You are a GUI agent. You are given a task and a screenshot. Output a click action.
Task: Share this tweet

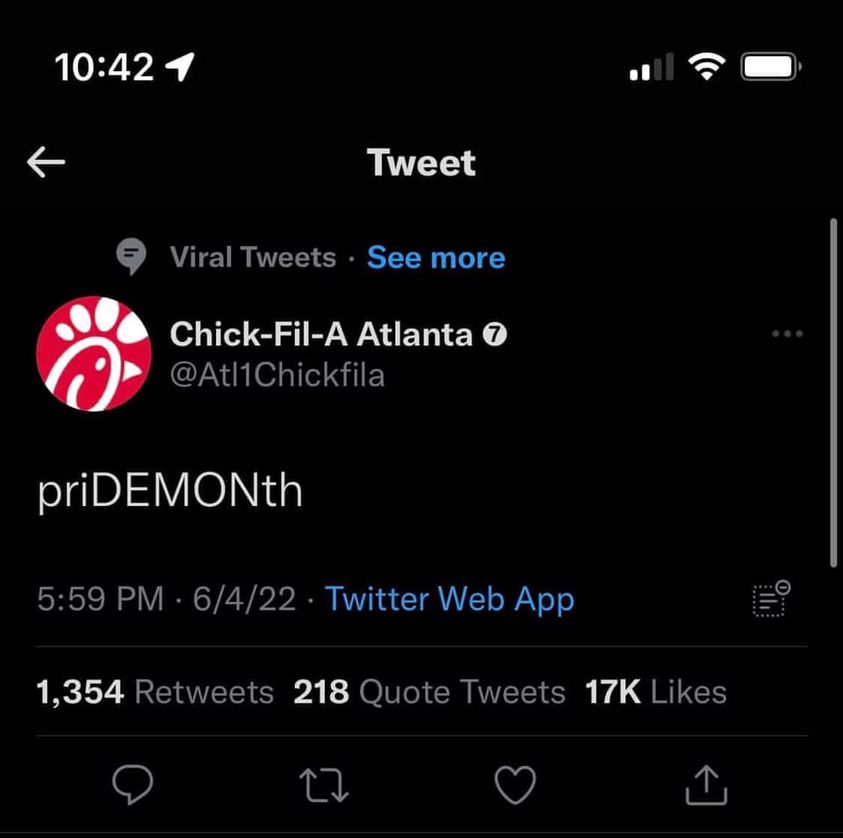[706, 786]
